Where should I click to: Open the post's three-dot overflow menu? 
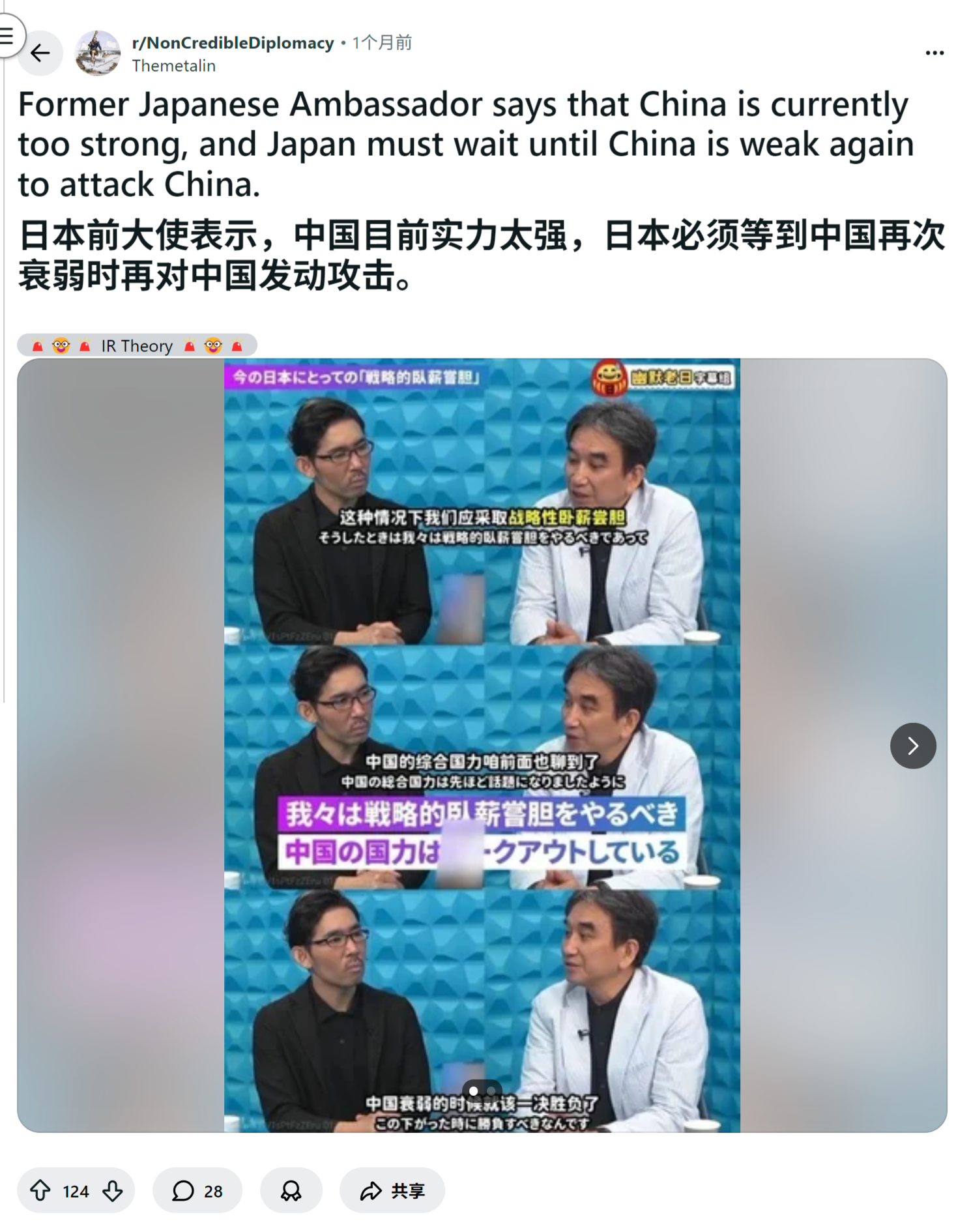tap(934, 53)
